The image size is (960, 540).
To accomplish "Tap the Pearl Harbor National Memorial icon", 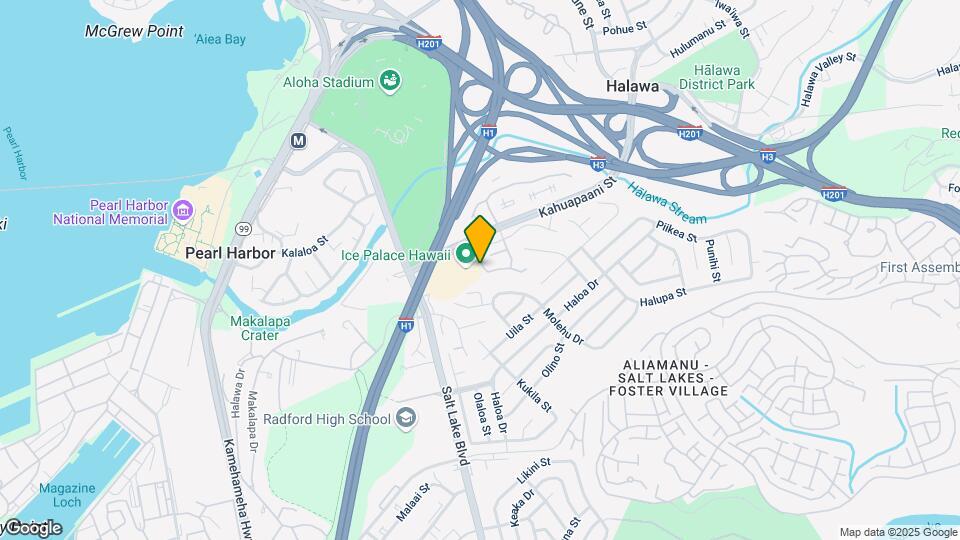I will click(182, 211).
